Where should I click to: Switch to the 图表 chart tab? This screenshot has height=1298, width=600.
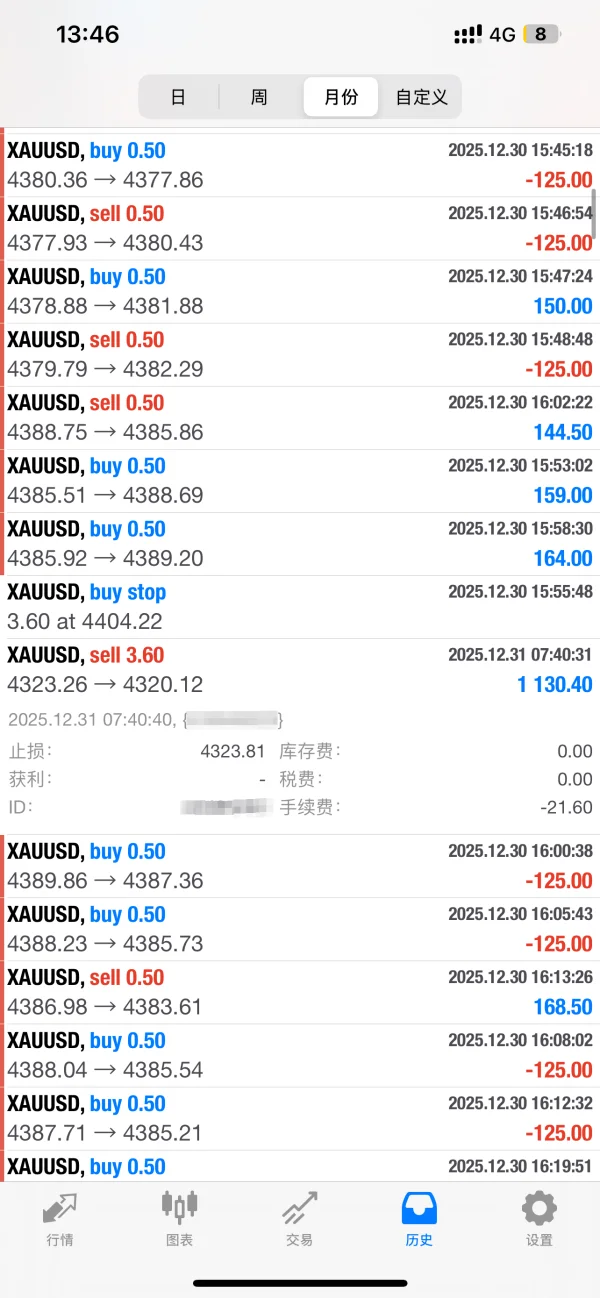coord(180,1219)
